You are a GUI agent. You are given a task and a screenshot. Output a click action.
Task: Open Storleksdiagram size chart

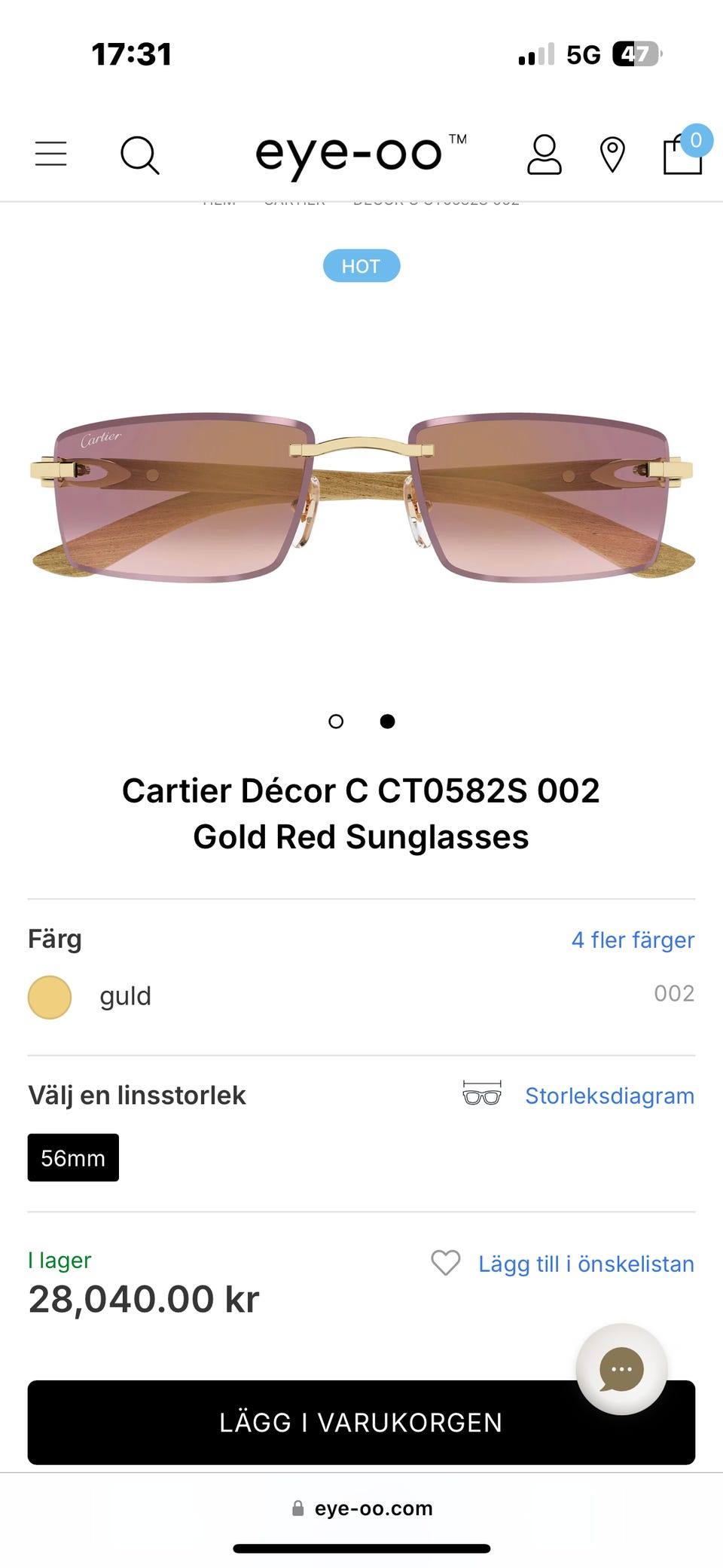point(609,1096)
